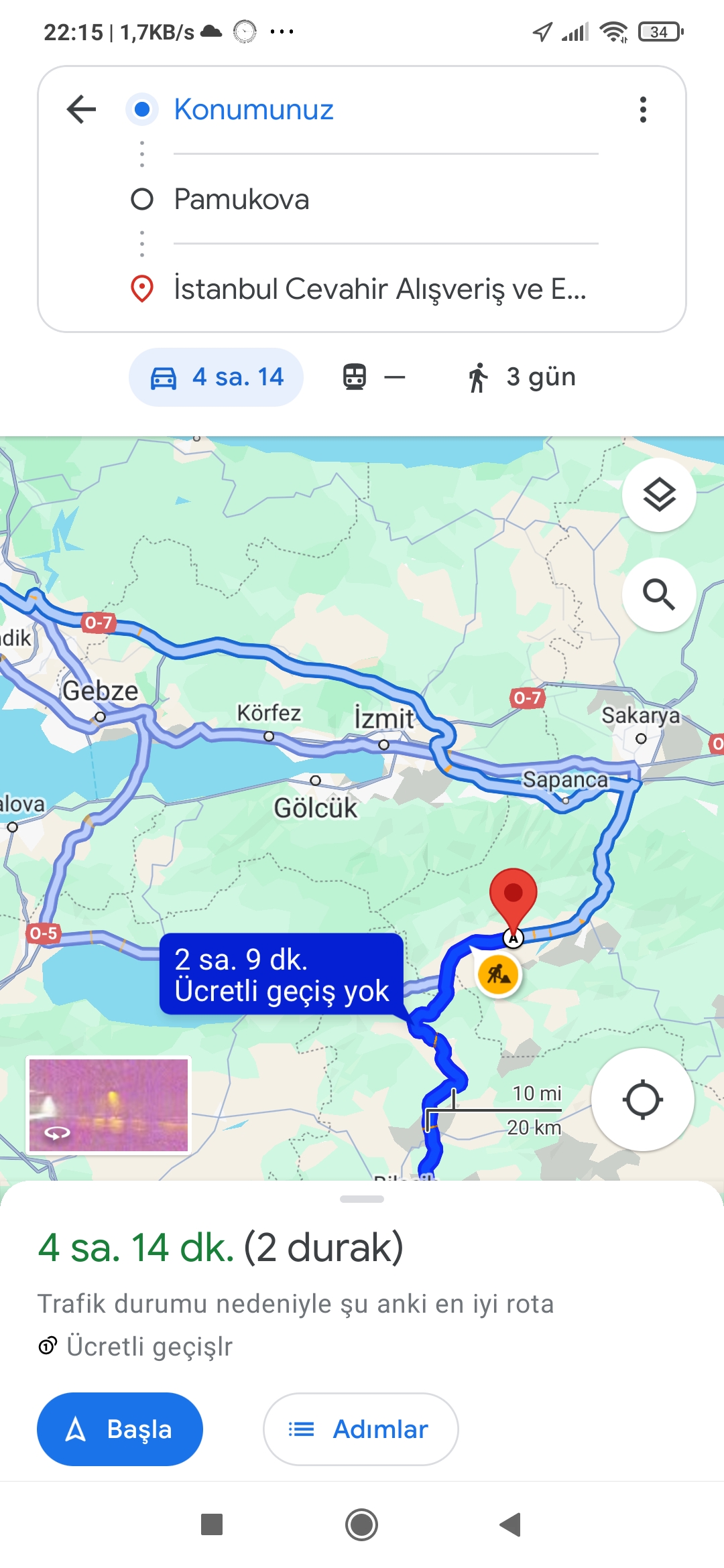Tap the roadwork warning icon on map
The width and height of the screenshot is (724, 1568).
498,974
